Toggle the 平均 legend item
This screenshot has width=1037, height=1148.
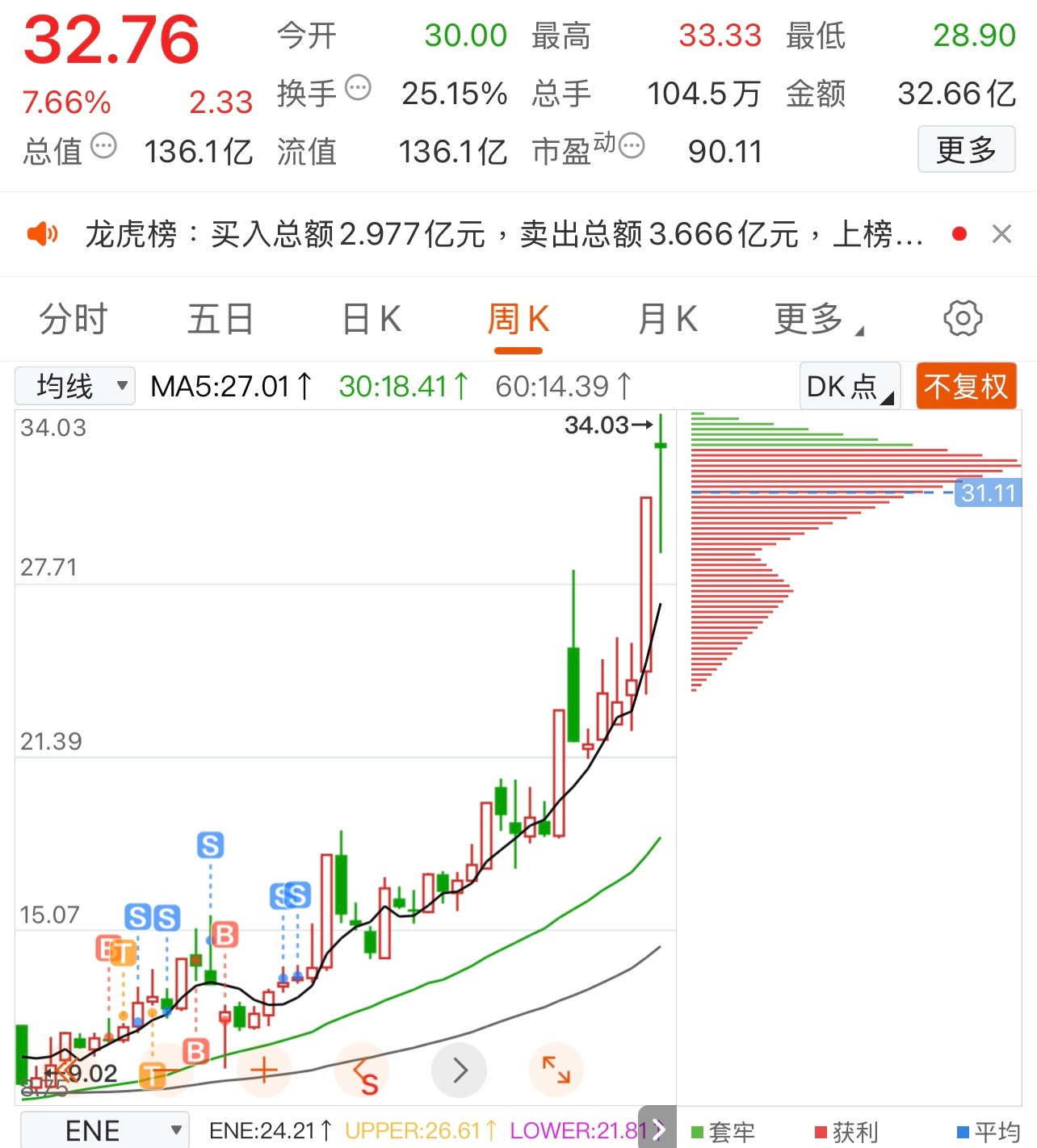pos(989,1130)
